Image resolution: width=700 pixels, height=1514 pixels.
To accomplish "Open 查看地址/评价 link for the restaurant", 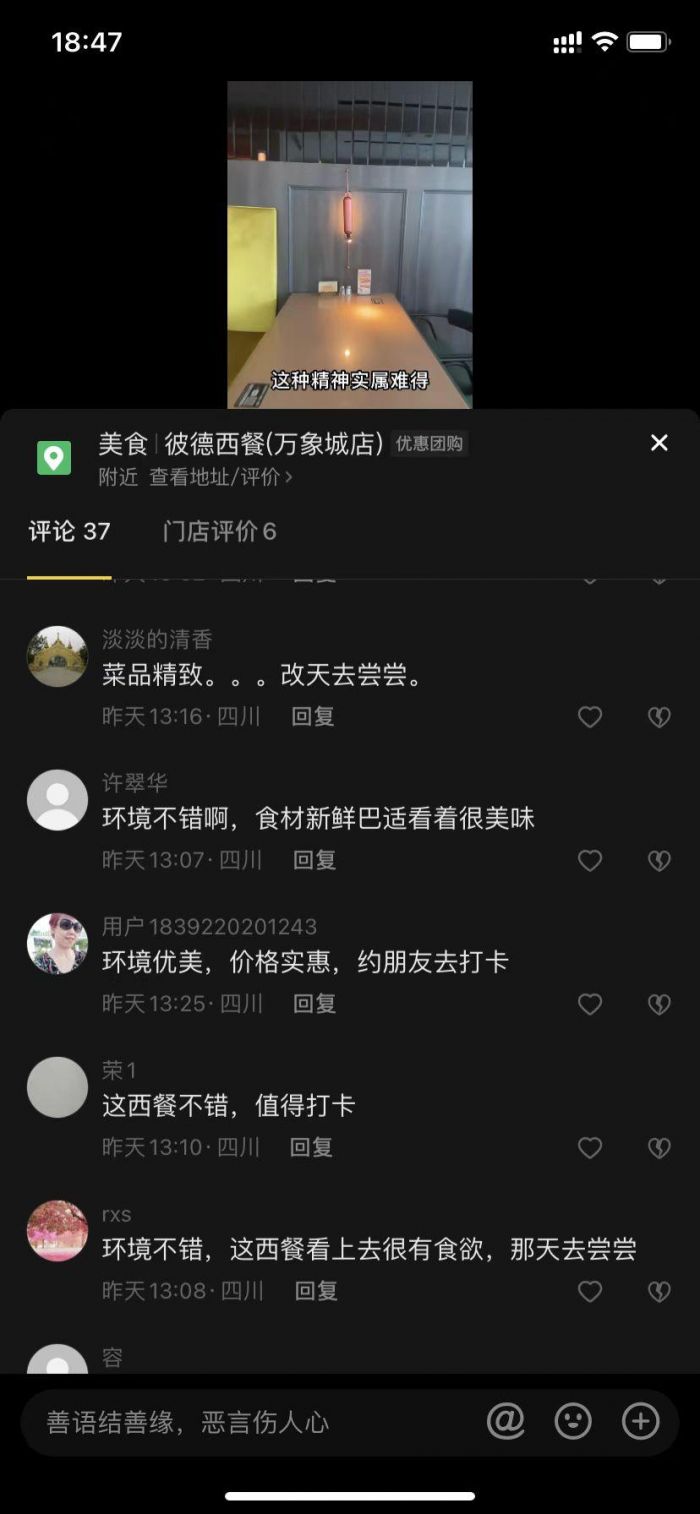I will click(221, 477).
